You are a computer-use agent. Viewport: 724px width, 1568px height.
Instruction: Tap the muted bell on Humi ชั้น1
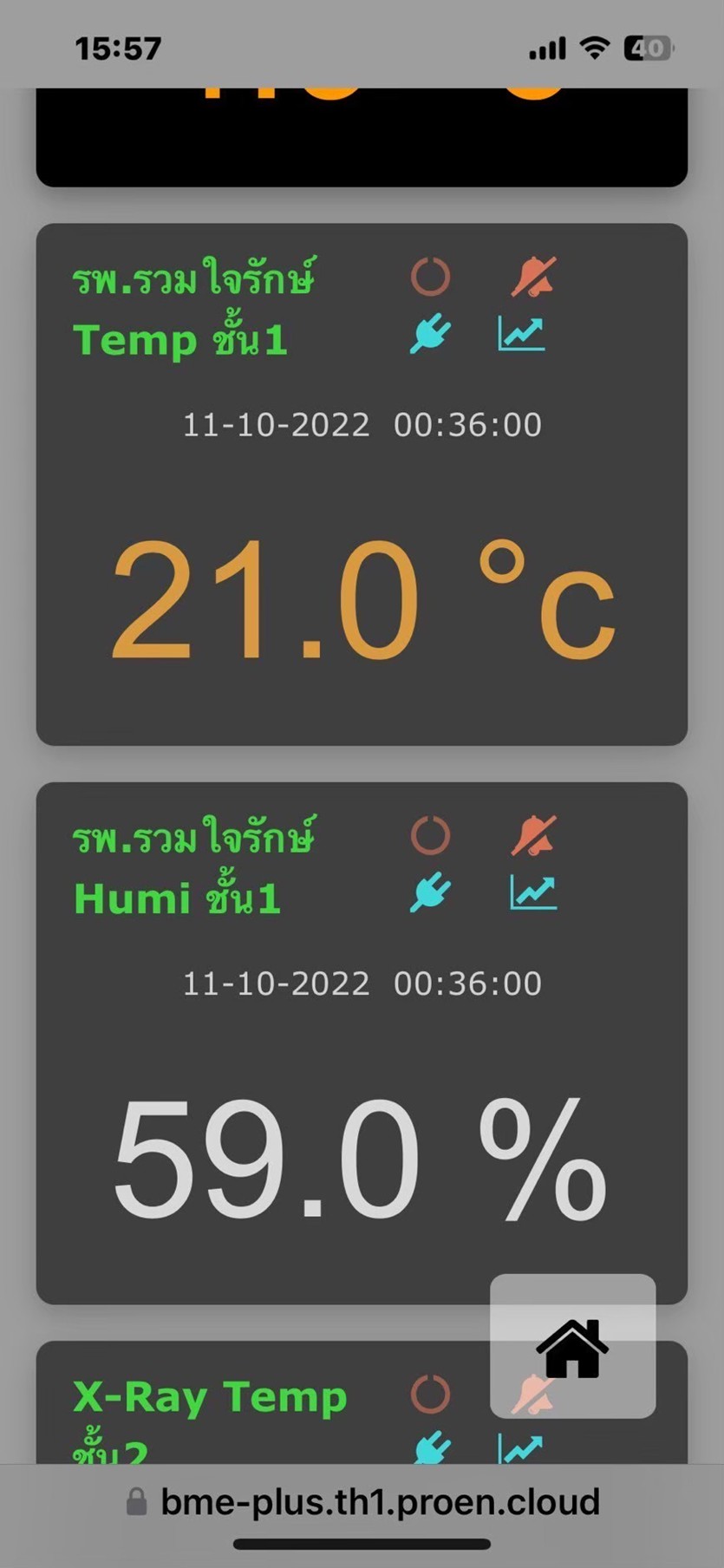pos(533,835)
